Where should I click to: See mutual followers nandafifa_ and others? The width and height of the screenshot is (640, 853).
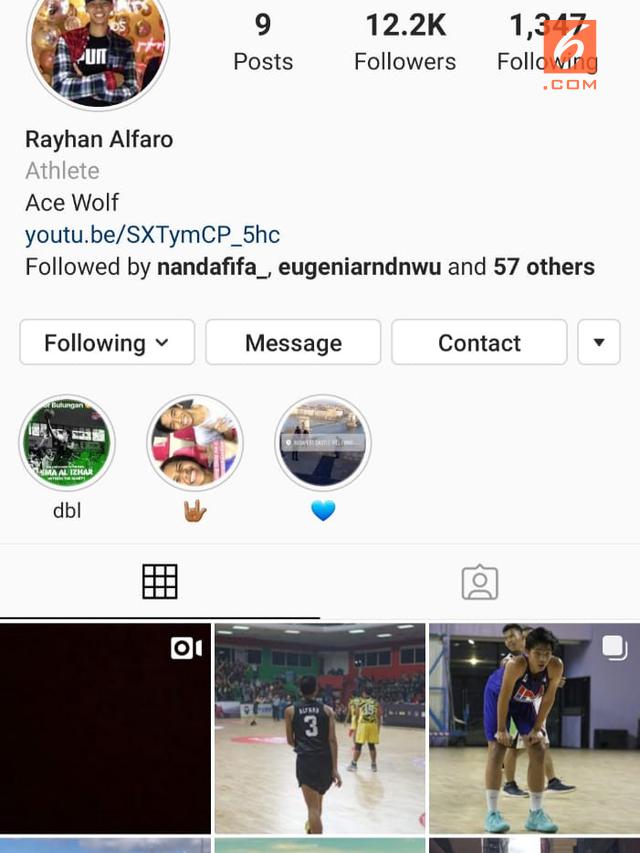click(x=310, y=267)
